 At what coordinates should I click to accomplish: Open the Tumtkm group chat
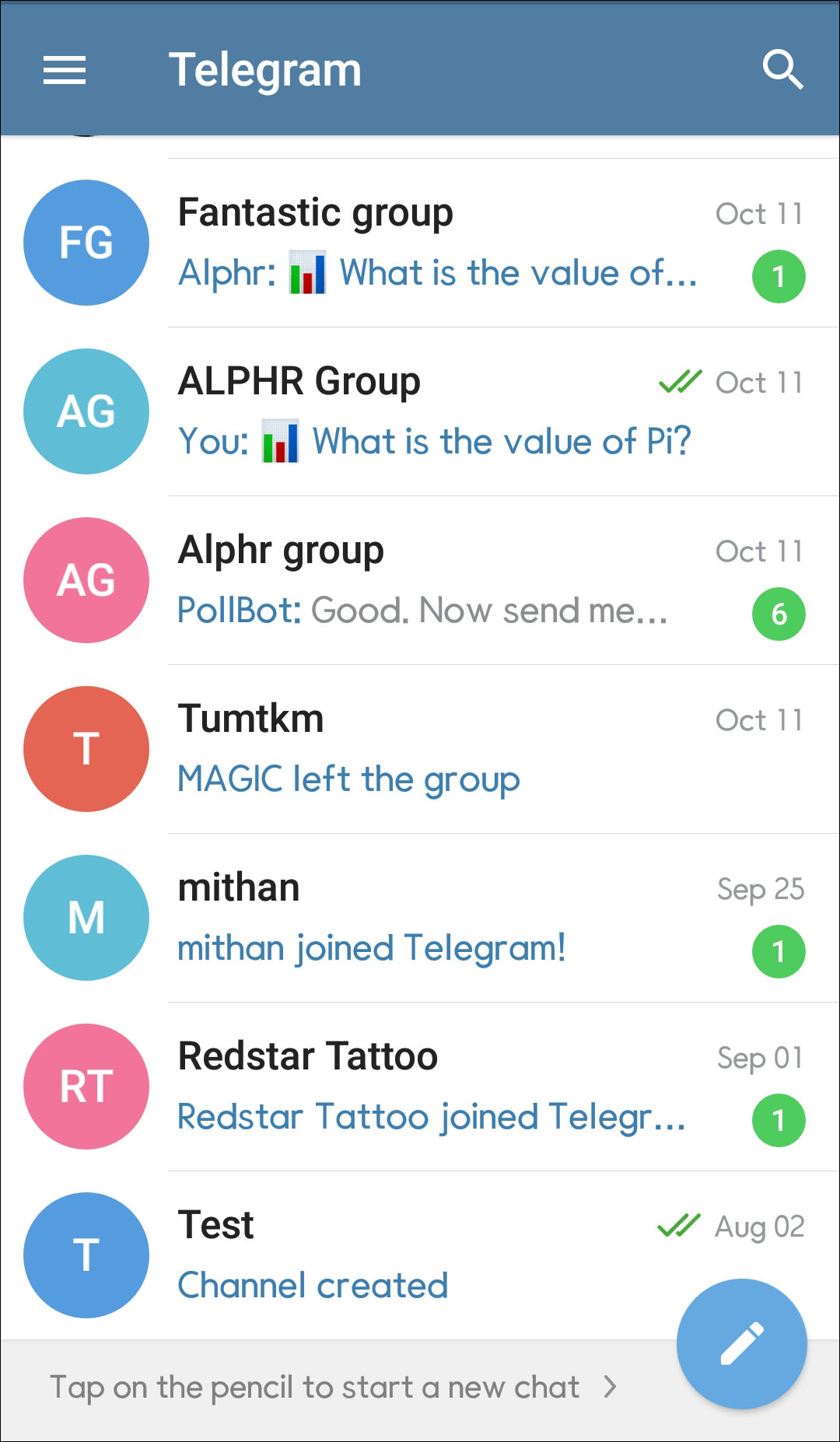click(x=436, y=749)
